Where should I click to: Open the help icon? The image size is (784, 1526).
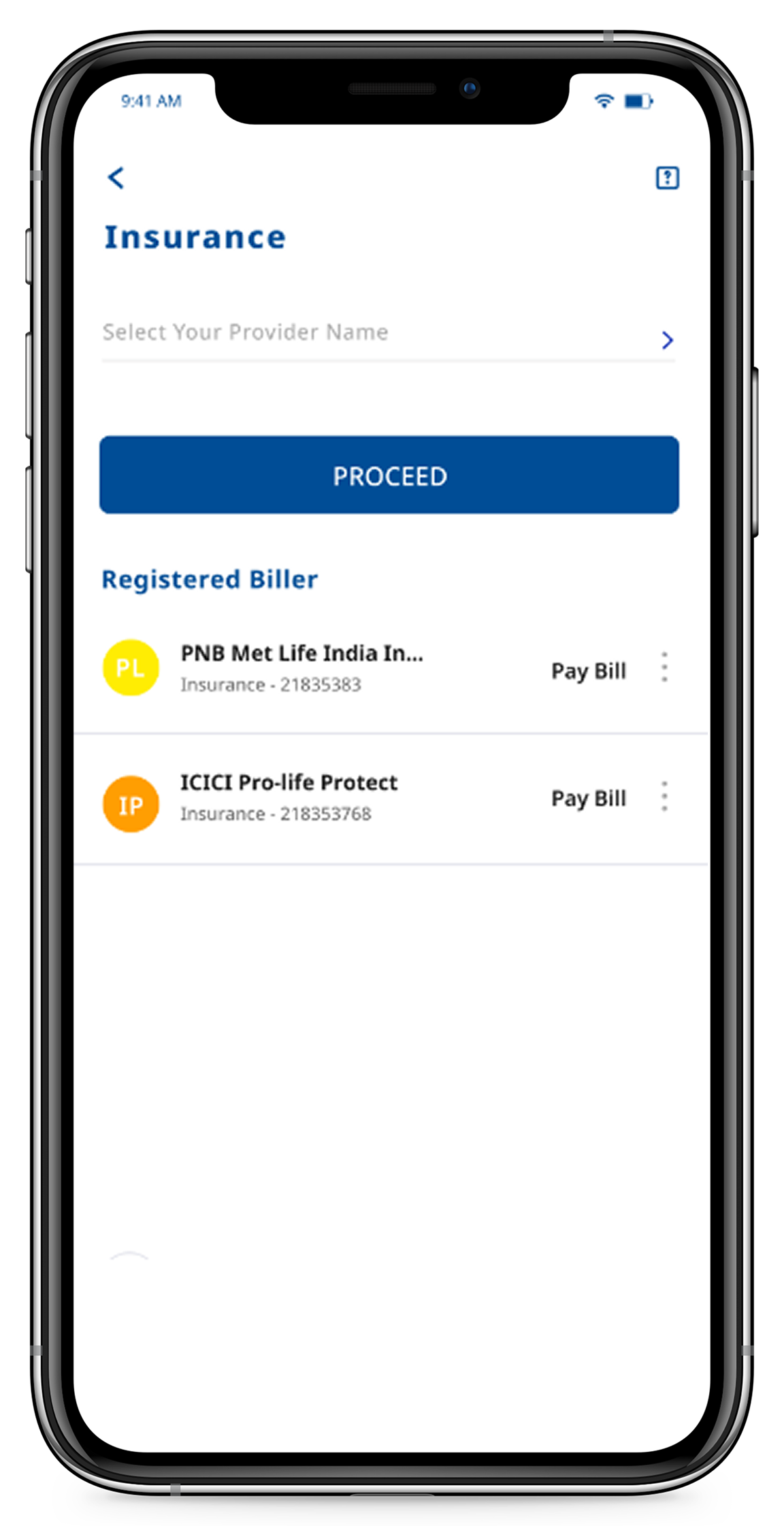[667, 178]
